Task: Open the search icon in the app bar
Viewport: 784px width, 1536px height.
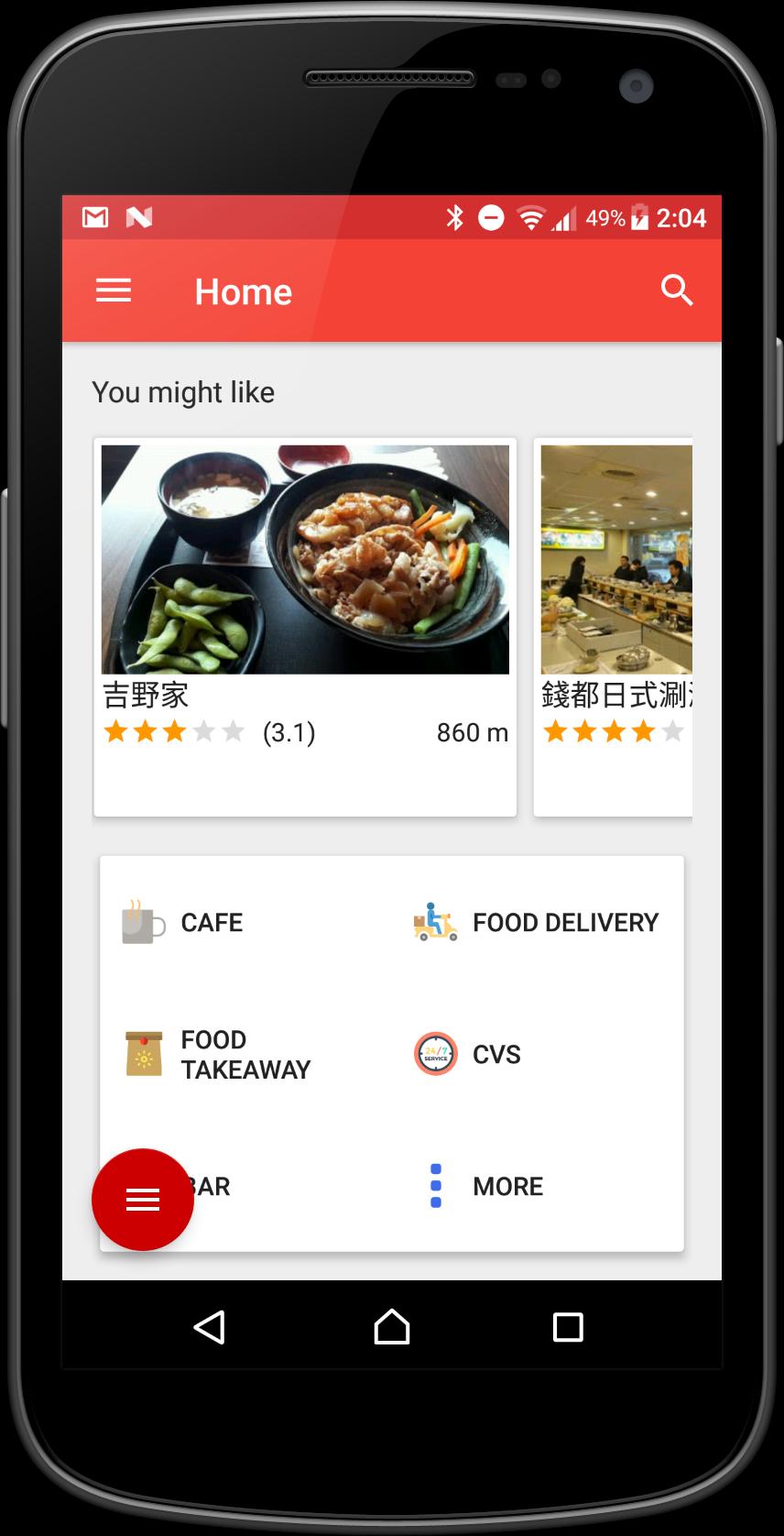Action: [x=677, y=291]
